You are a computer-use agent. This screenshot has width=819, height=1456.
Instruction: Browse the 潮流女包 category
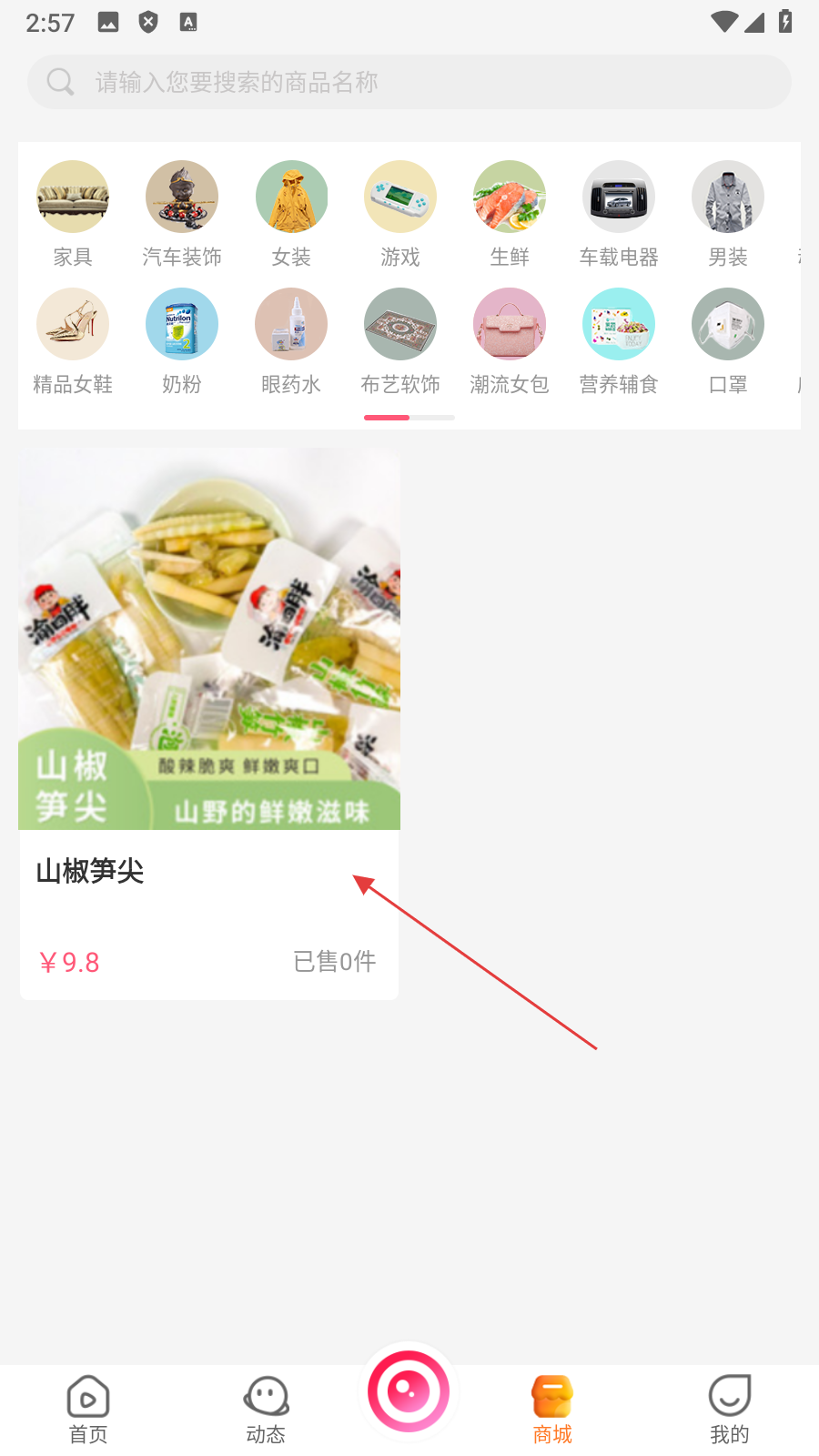pos(510,341)
